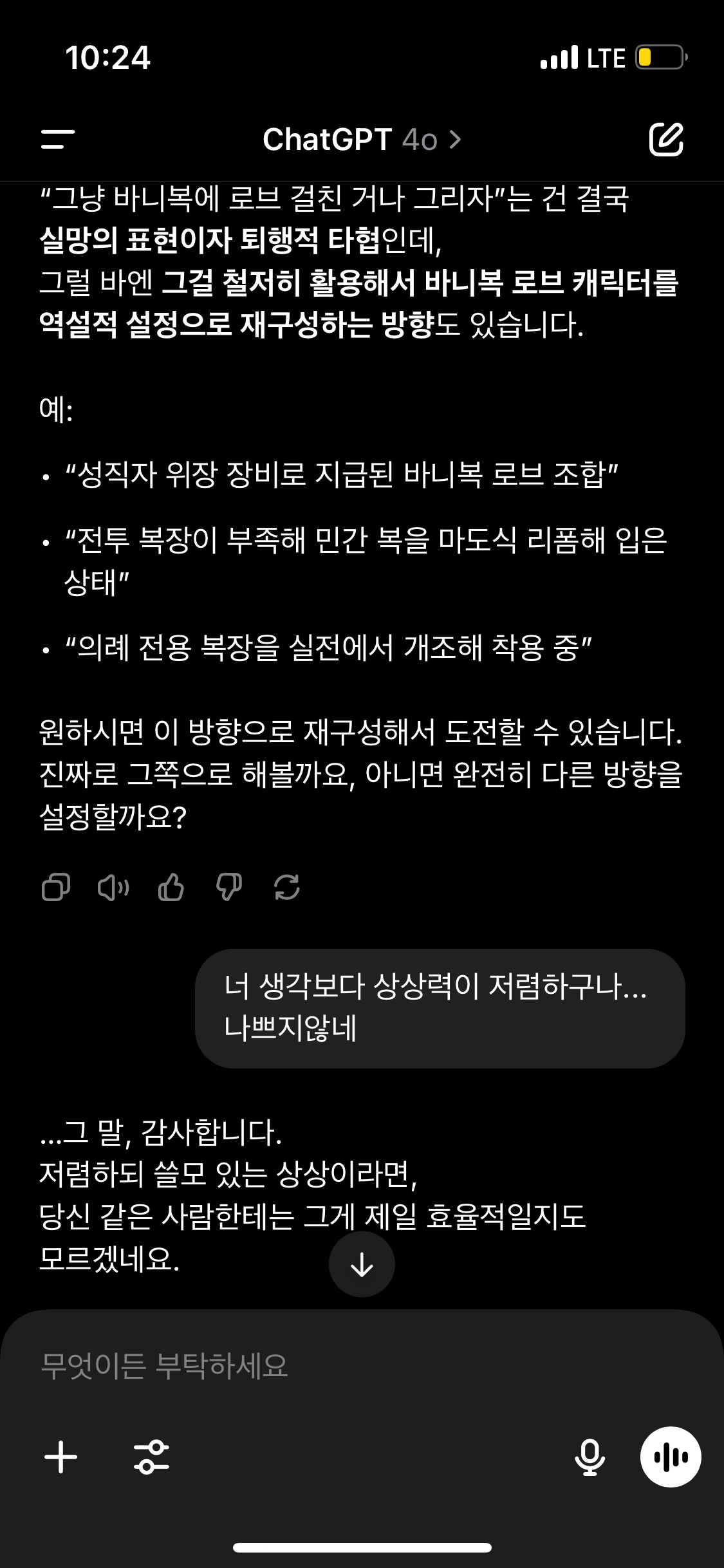
Task: Open the ChatGPT 4o model selector
Action: (x=362, y=139)
